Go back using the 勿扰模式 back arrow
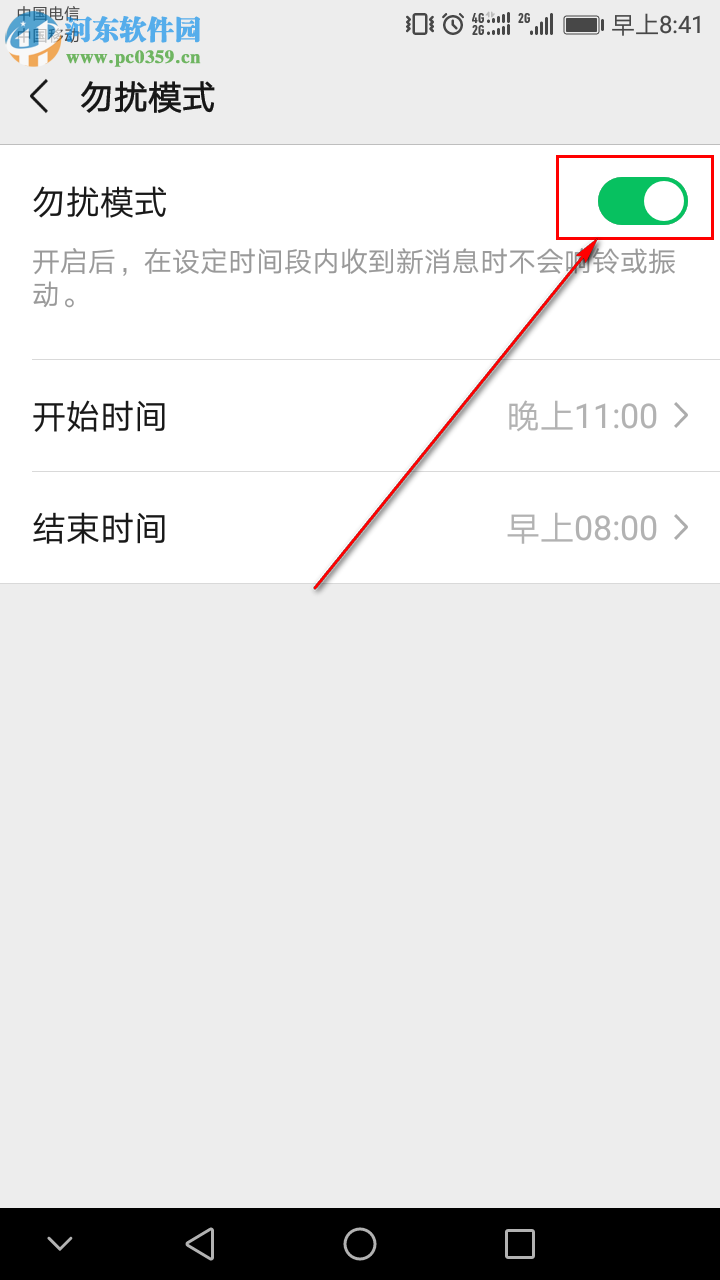The image size is (720, 1280). [x=38, y=96]
